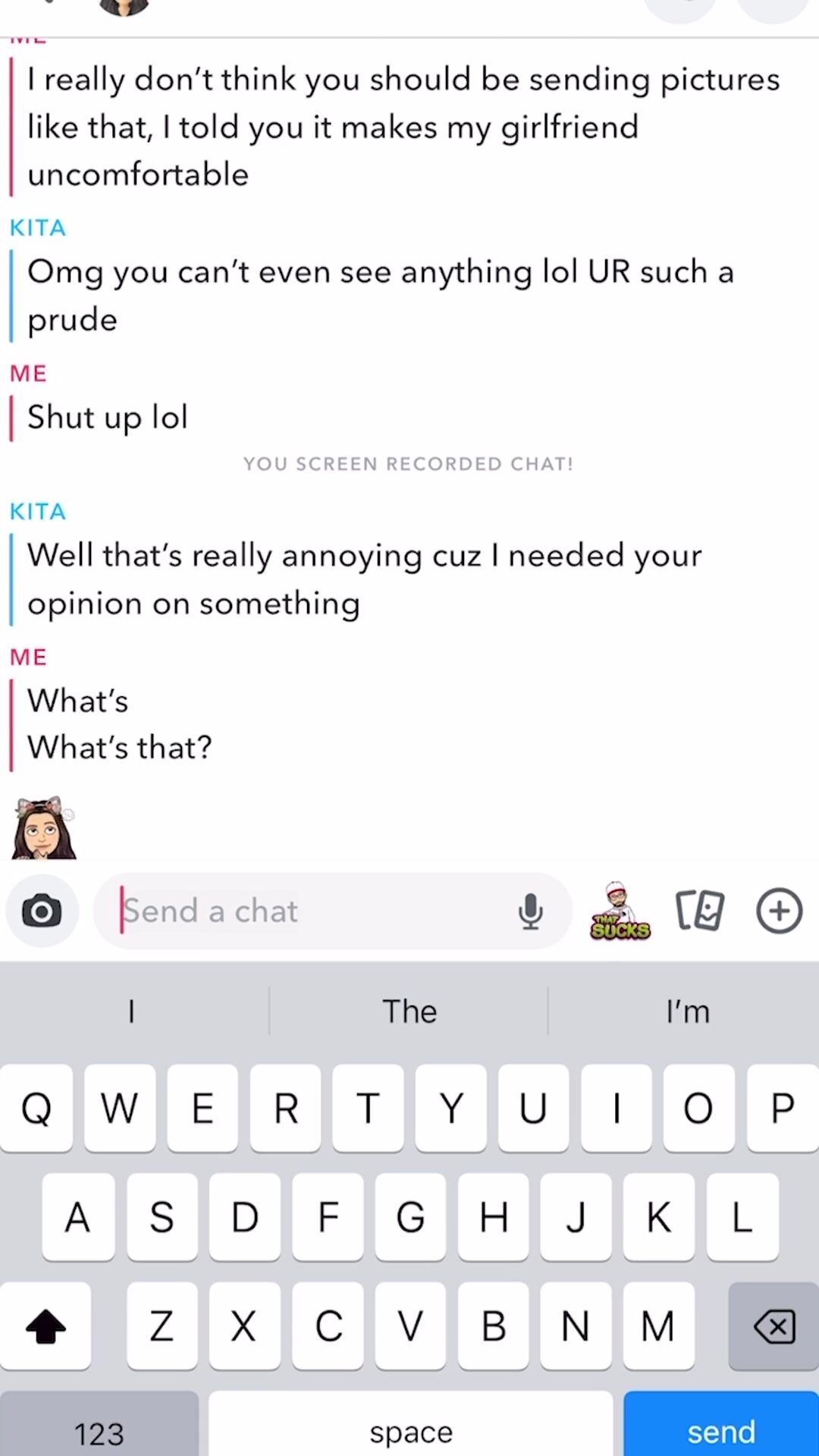Open the camera button beside chat field
Viewport: 819px width, 1456px height.
pyautogui.click(x=42, y=911)
